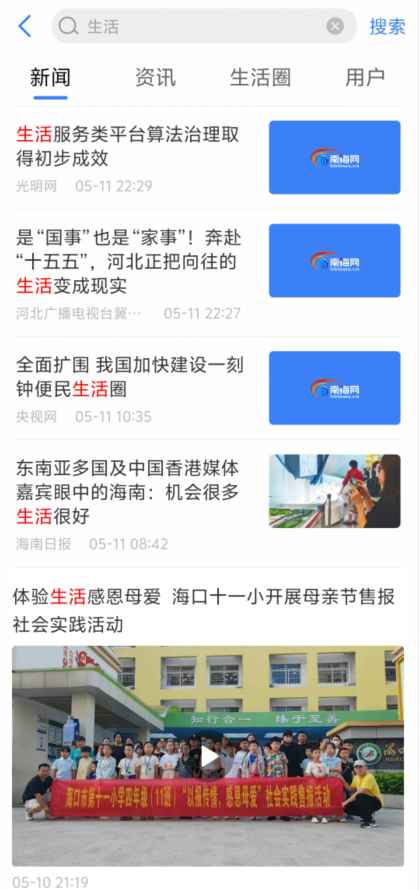
Task: Go back using the top-left arrow
Action: tap(24, 26)
